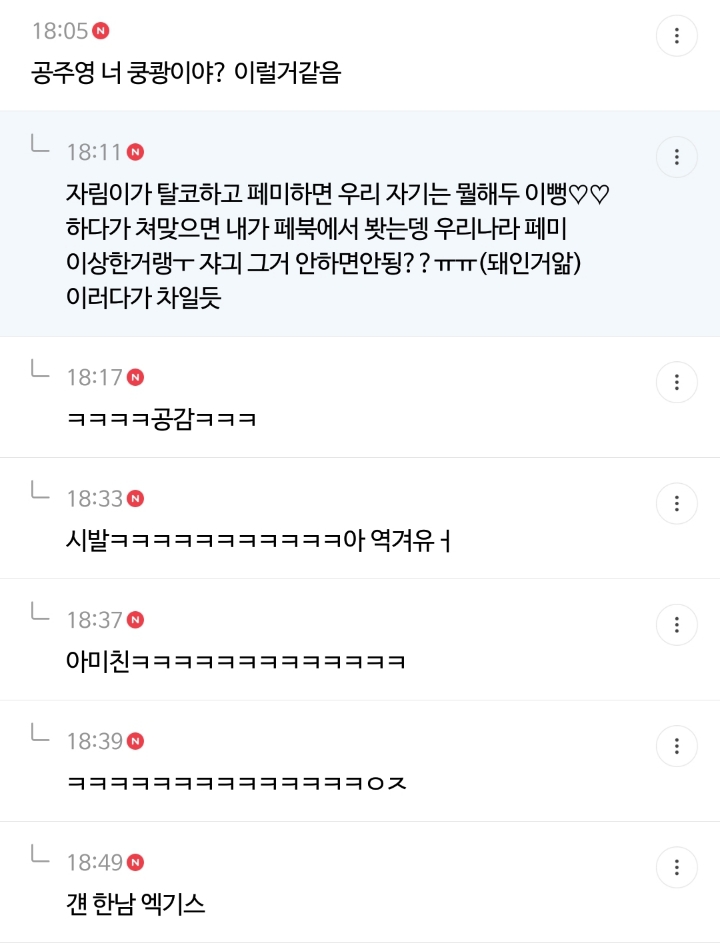This screenshot has width=720, height=945.
Task: Open options menu for the 18:05 comment
Action: click(x=677, y=36)
